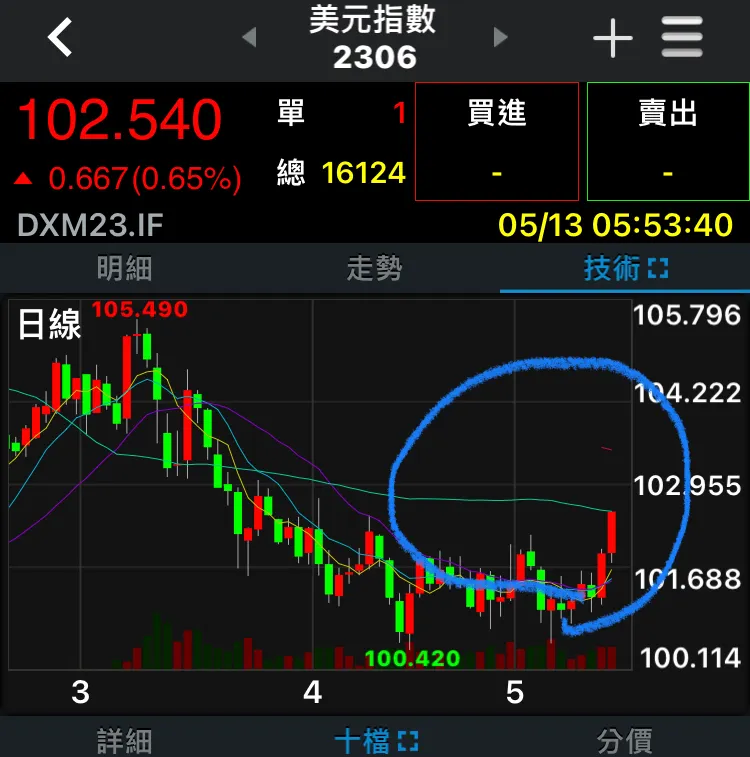Screen dimensions: 750x757
Task: Select the 技術 tab
Action: [625, 268]
